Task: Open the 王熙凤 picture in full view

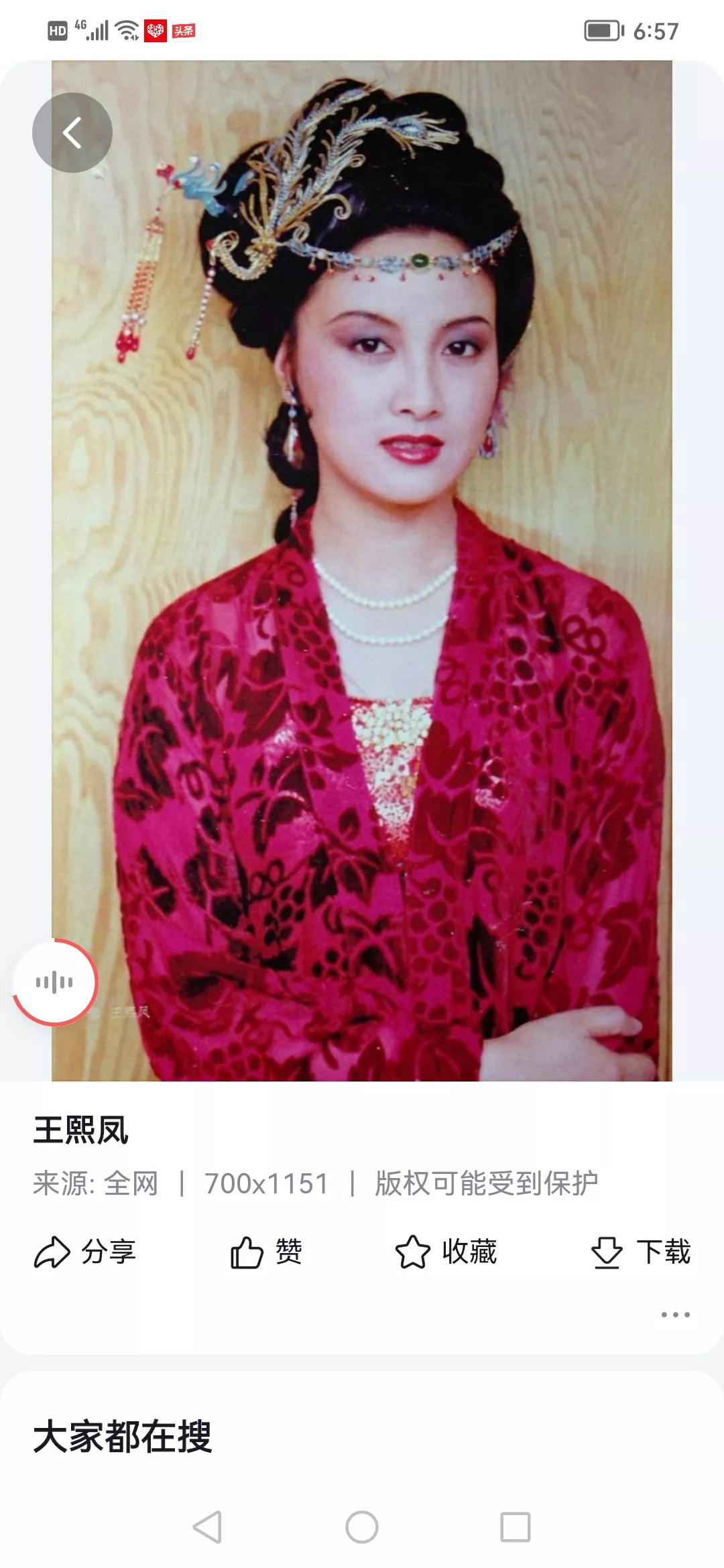Action: (x=362, y=570)
